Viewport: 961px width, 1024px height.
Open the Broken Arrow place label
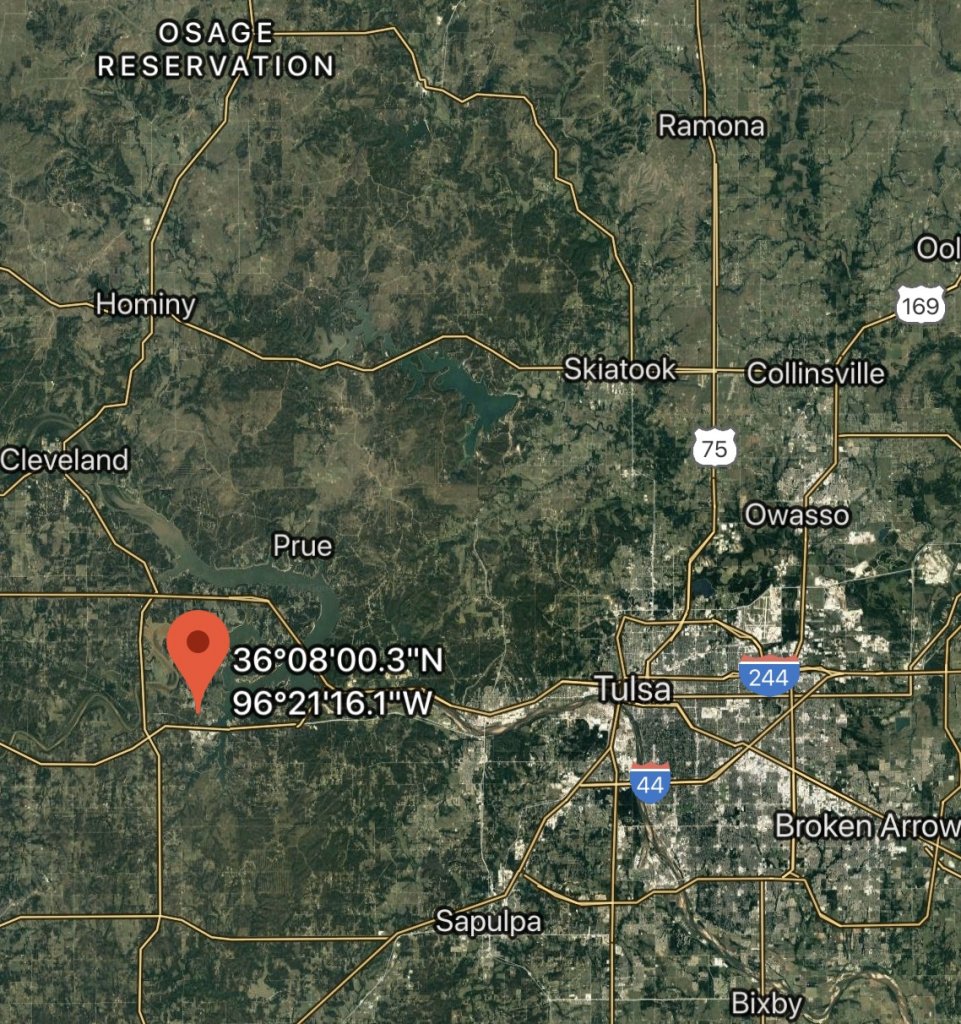pos(866,826)
